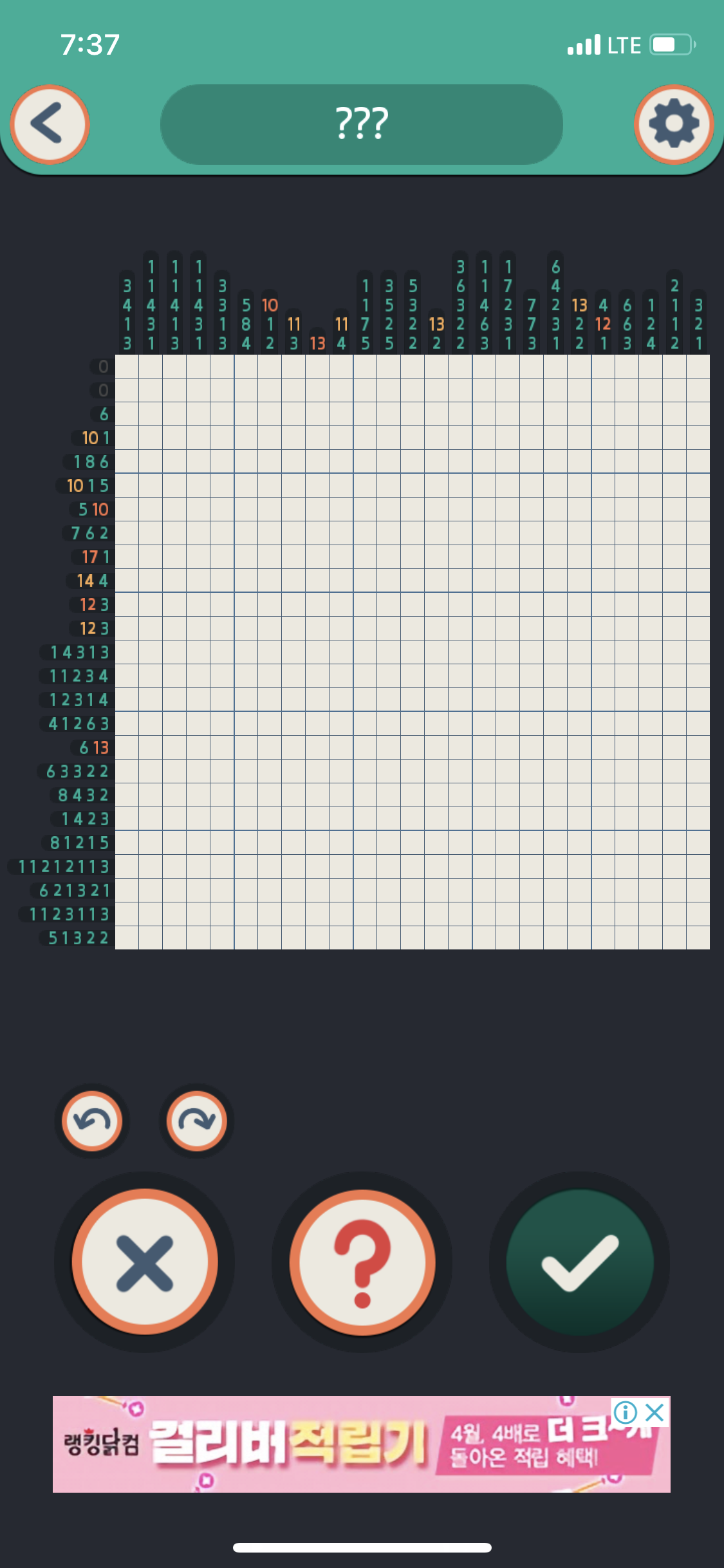Open the ad info icon
This screenshot has height=1568, width=724.
[625, 1413]
